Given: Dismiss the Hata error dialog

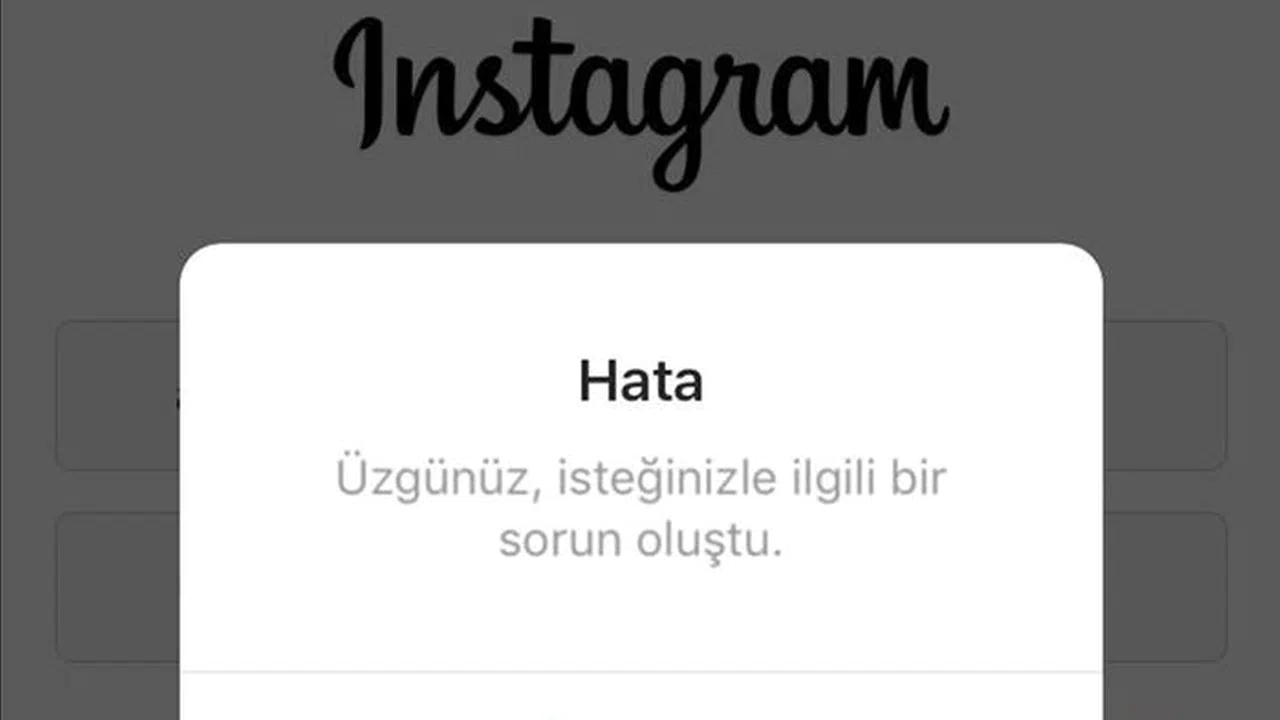Looking at the screenshot, I should click(x=641, y=702).
